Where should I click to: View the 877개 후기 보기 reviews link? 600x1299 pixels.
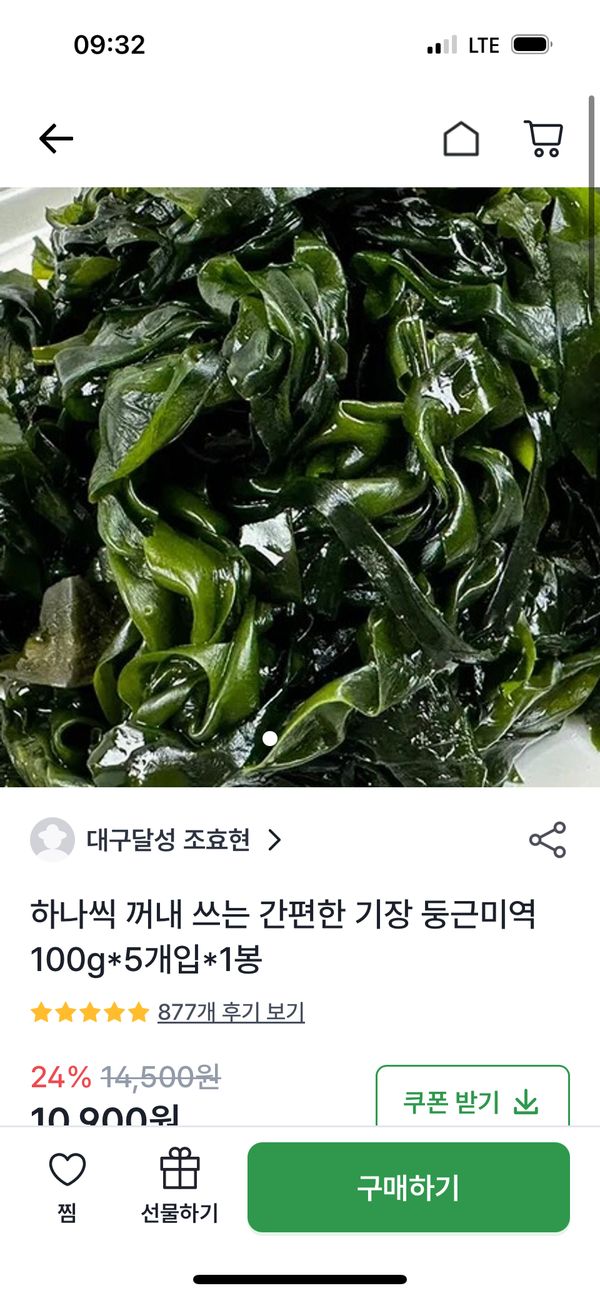(231, 1012)
